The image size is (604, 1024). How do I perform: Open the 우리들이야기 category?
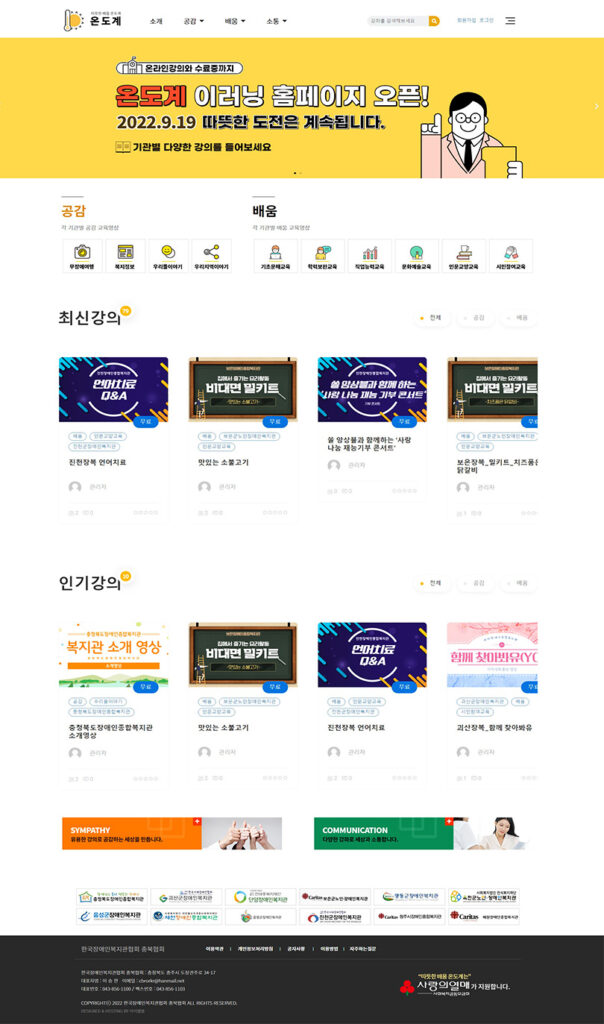pyautogui.click(x=168, y=256)
